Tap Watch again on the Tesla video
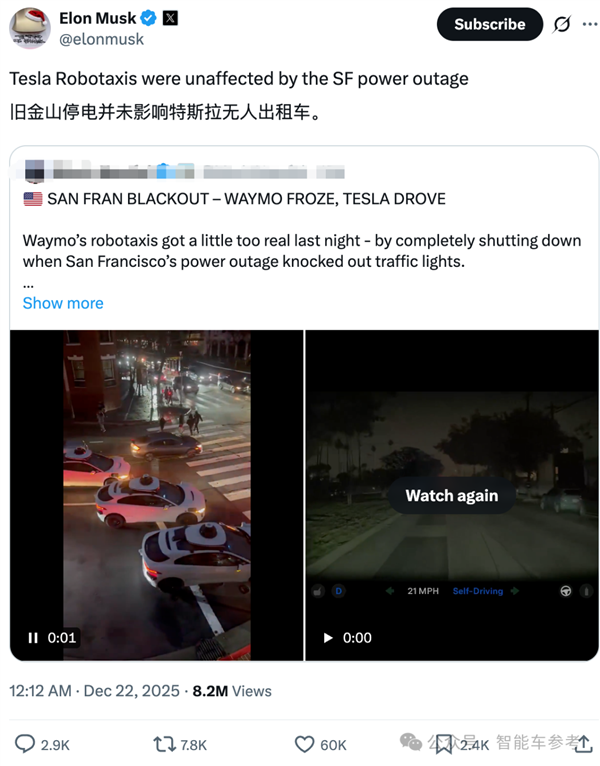 [451, 495]
